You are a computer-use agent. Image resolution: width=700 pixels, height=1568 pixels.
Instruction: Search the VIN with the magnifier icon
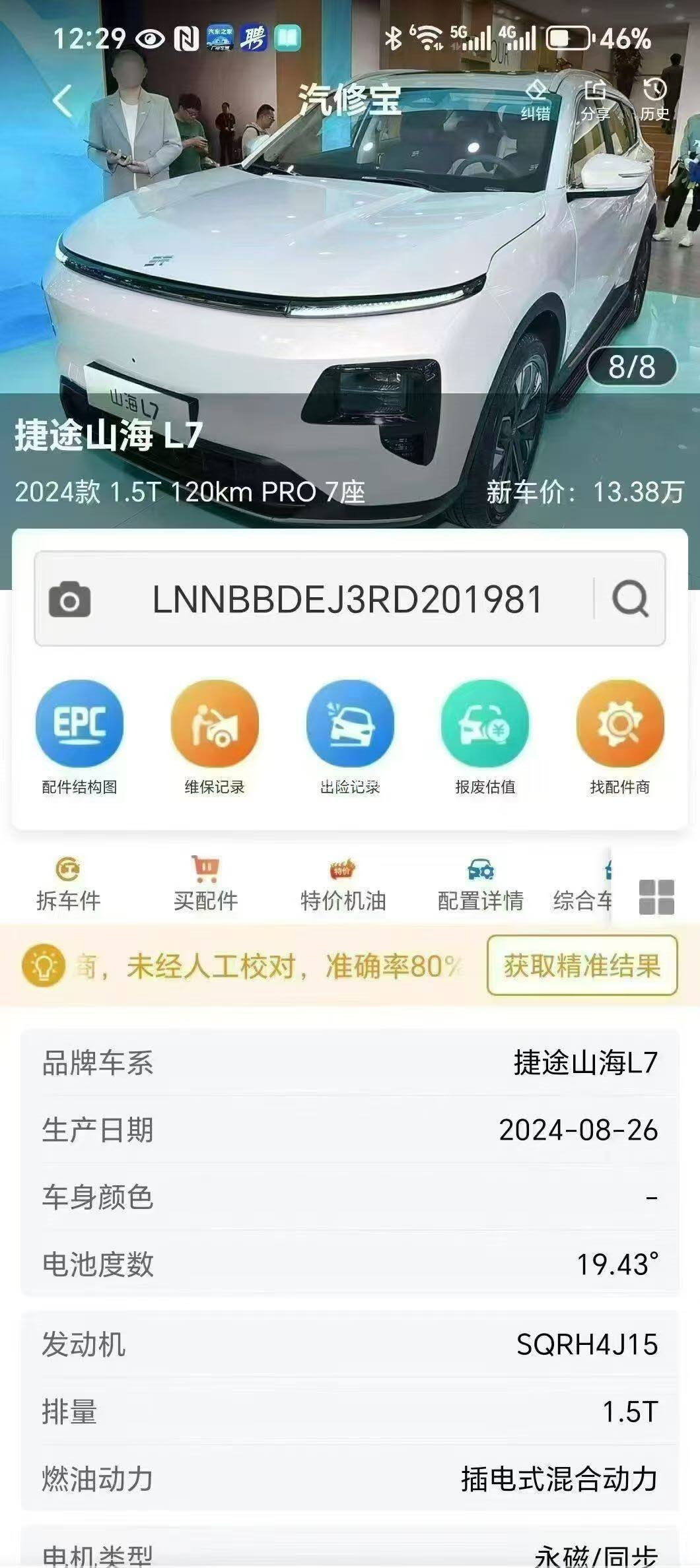click(x=630, y=599)
